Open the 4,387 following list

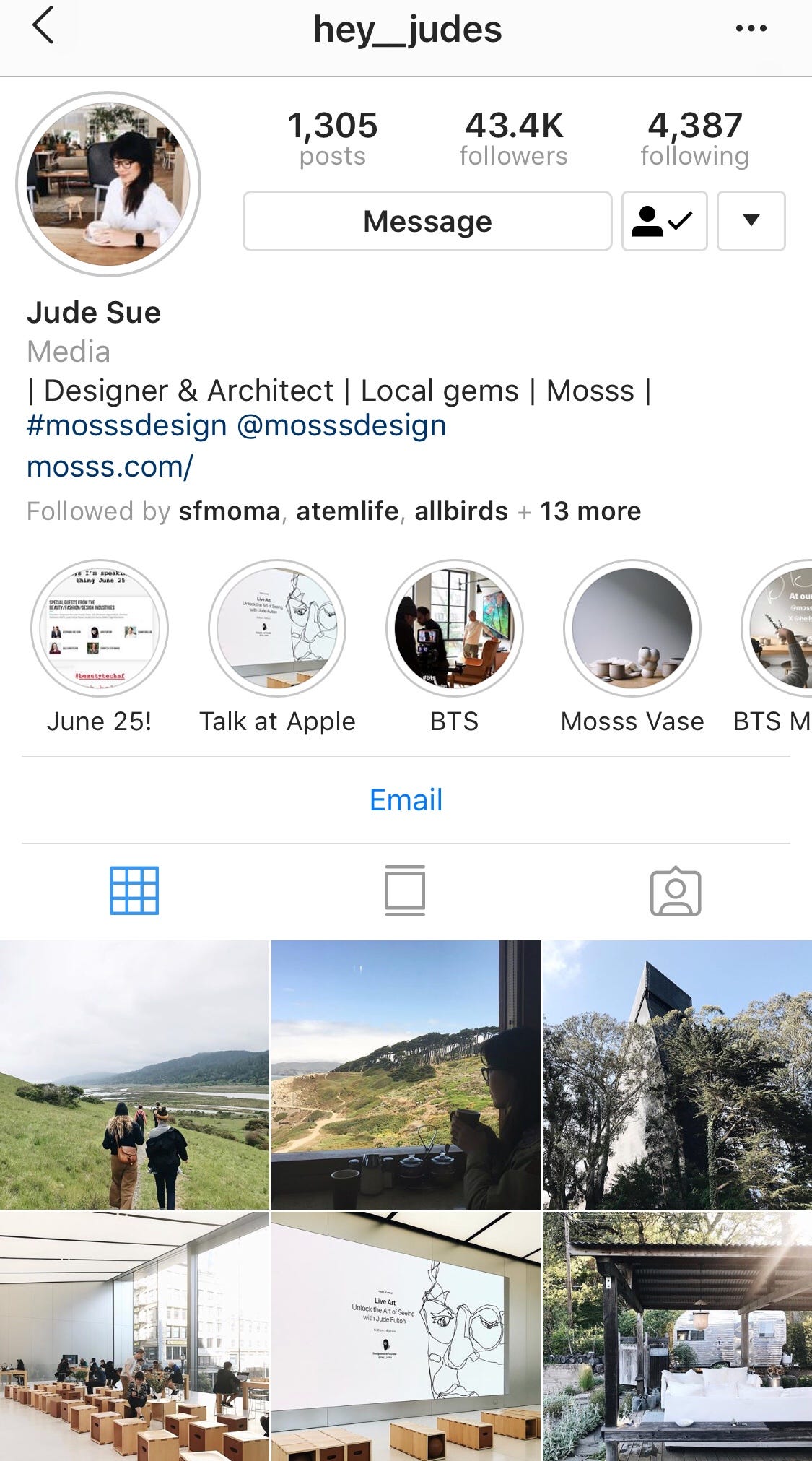(x=694, y=139)
